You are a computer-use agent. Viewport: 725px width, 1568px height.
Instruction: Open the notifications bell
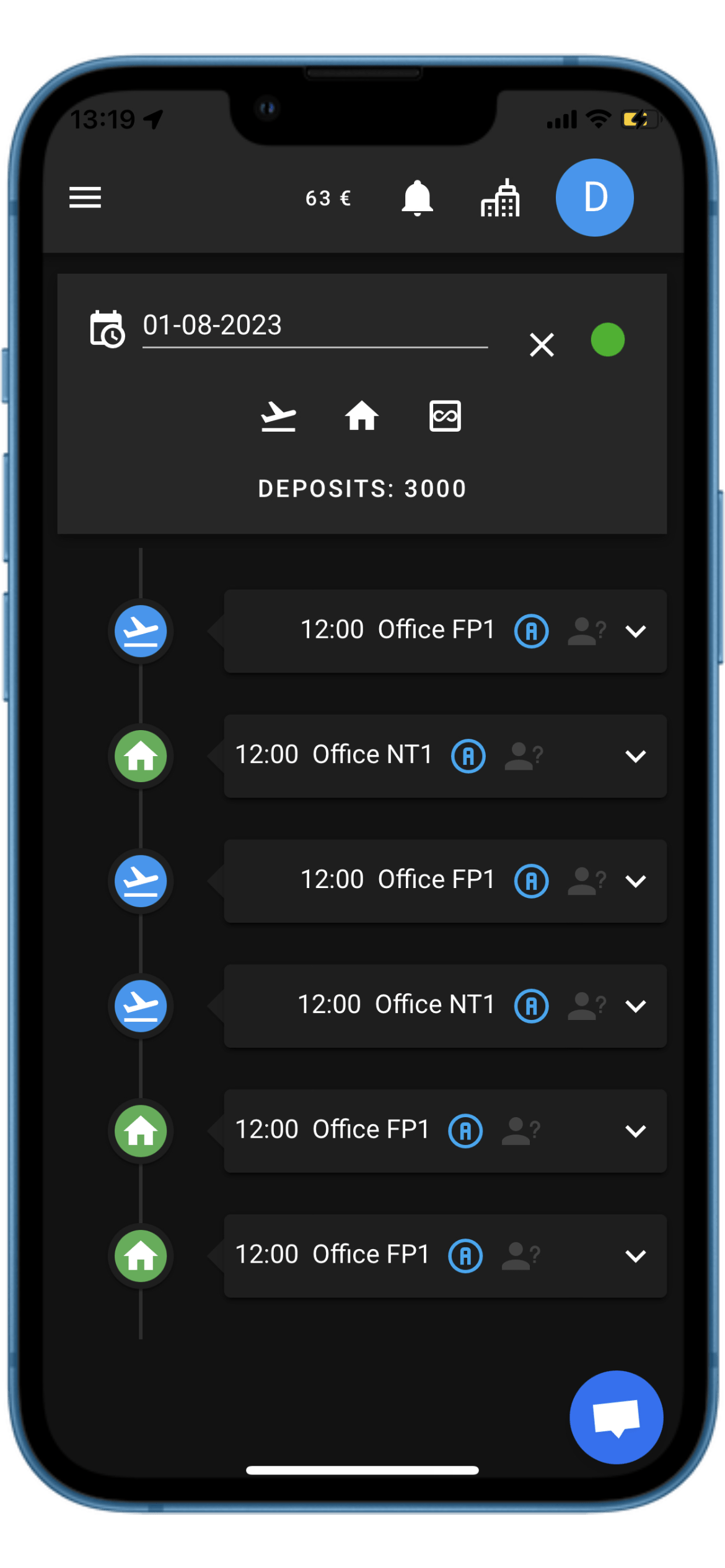[x=417, y=198]
